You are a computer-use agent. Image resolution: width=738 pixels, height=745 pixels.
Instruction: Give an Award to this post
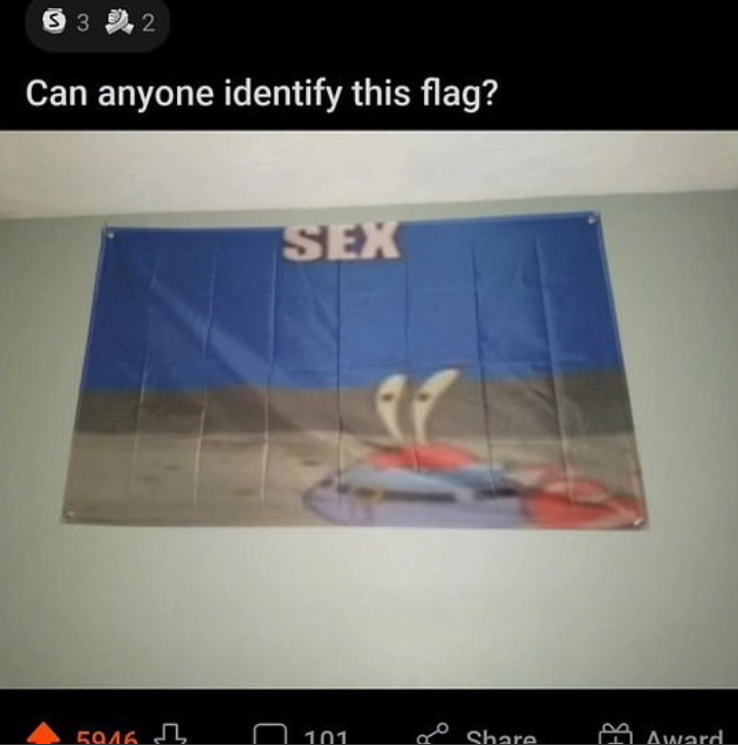click(663, 738)
